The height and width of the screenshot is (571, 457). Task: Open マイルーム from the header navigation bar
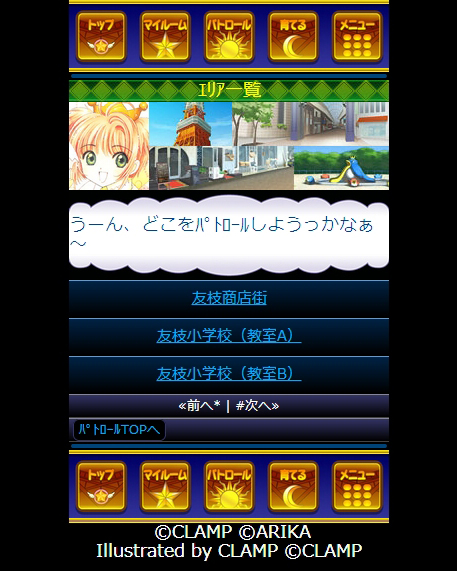coord(165,36)
